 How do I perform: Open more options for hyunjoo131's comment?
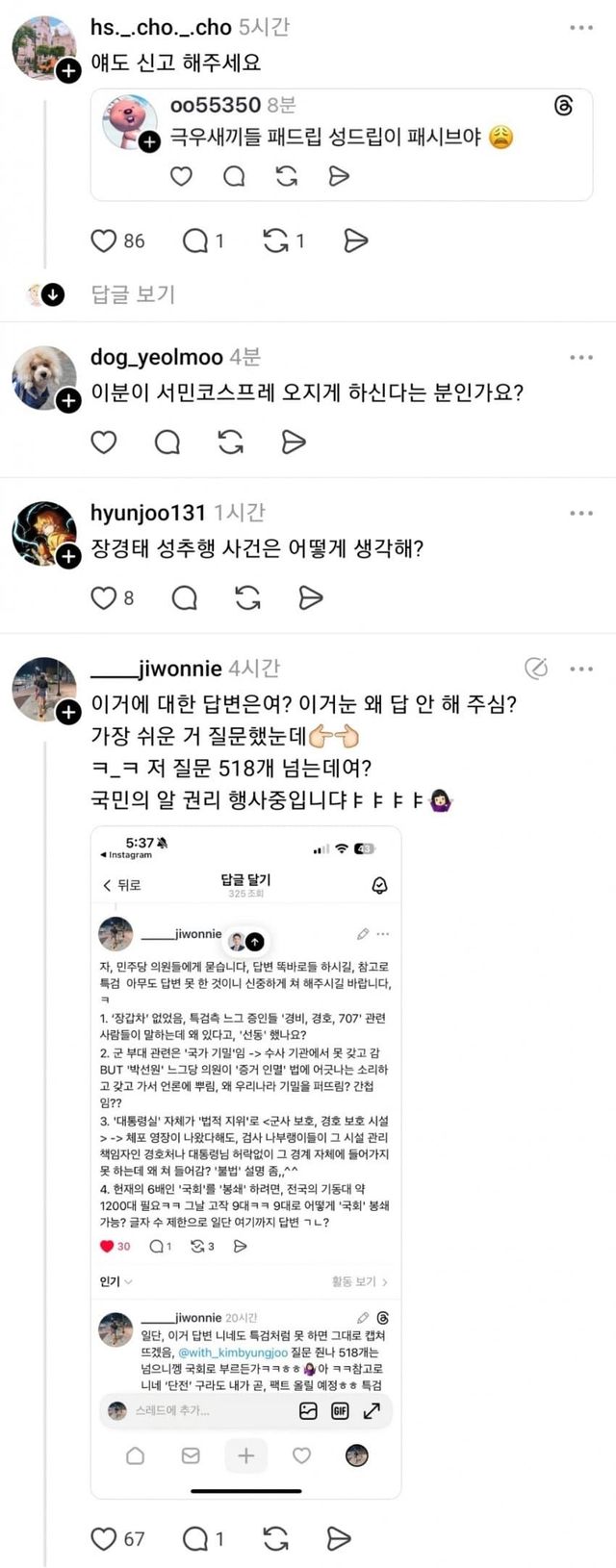[581, 514]
